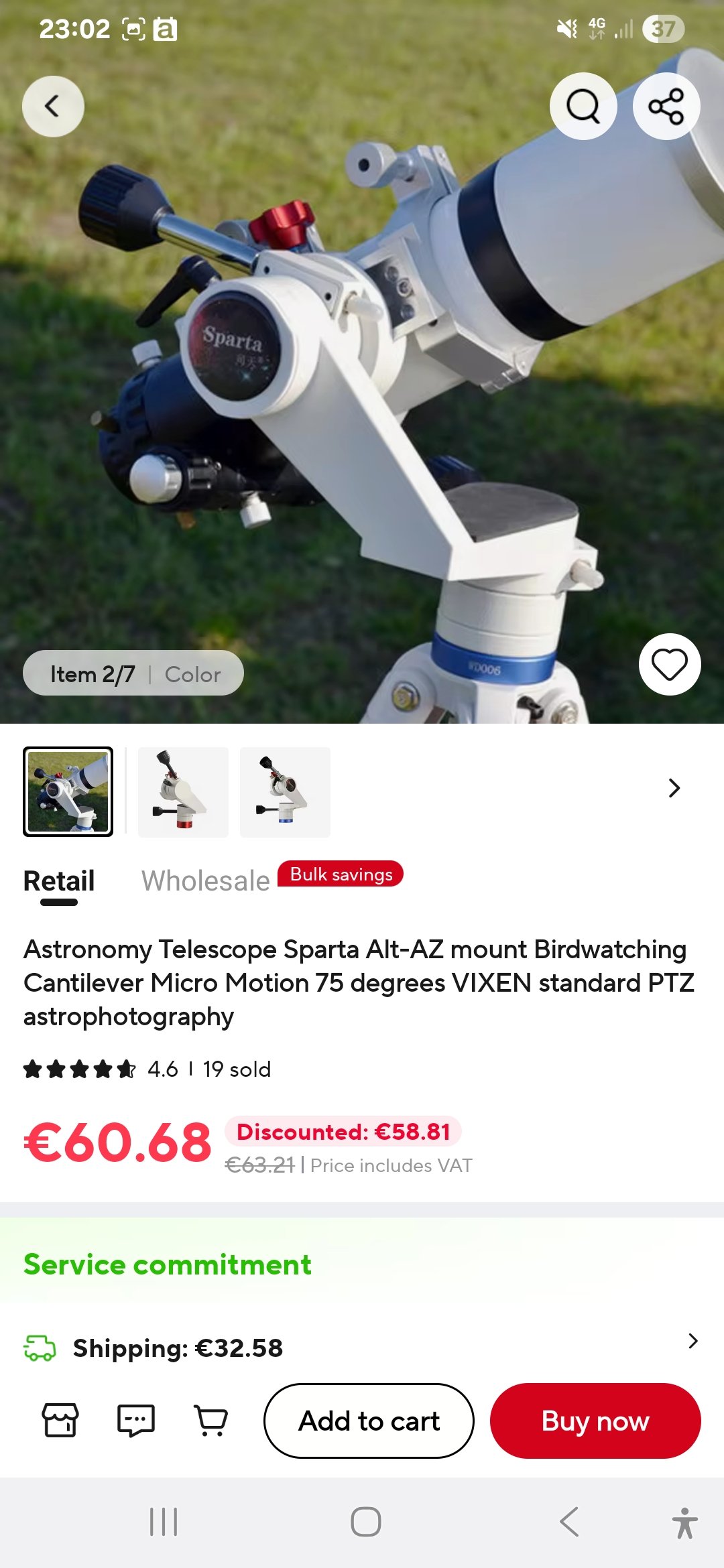The width and height of the screenshot is (724, 1568).
Task: Select the outdoor telescope photo thumbnail
Action: (x=68, y=792)
